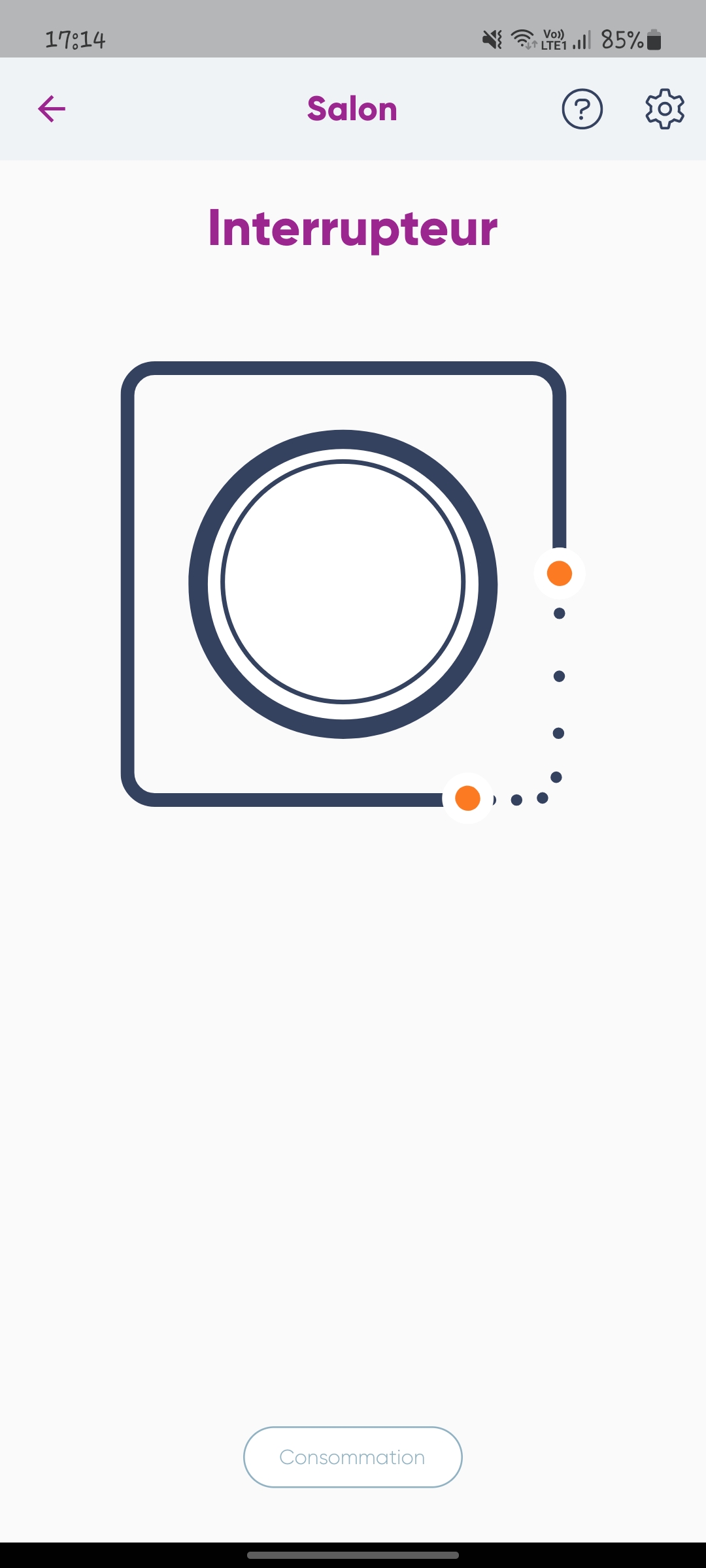Open the settings gear icon
This screenshot has width=706, height=1568.
click(x=665, y=109)
